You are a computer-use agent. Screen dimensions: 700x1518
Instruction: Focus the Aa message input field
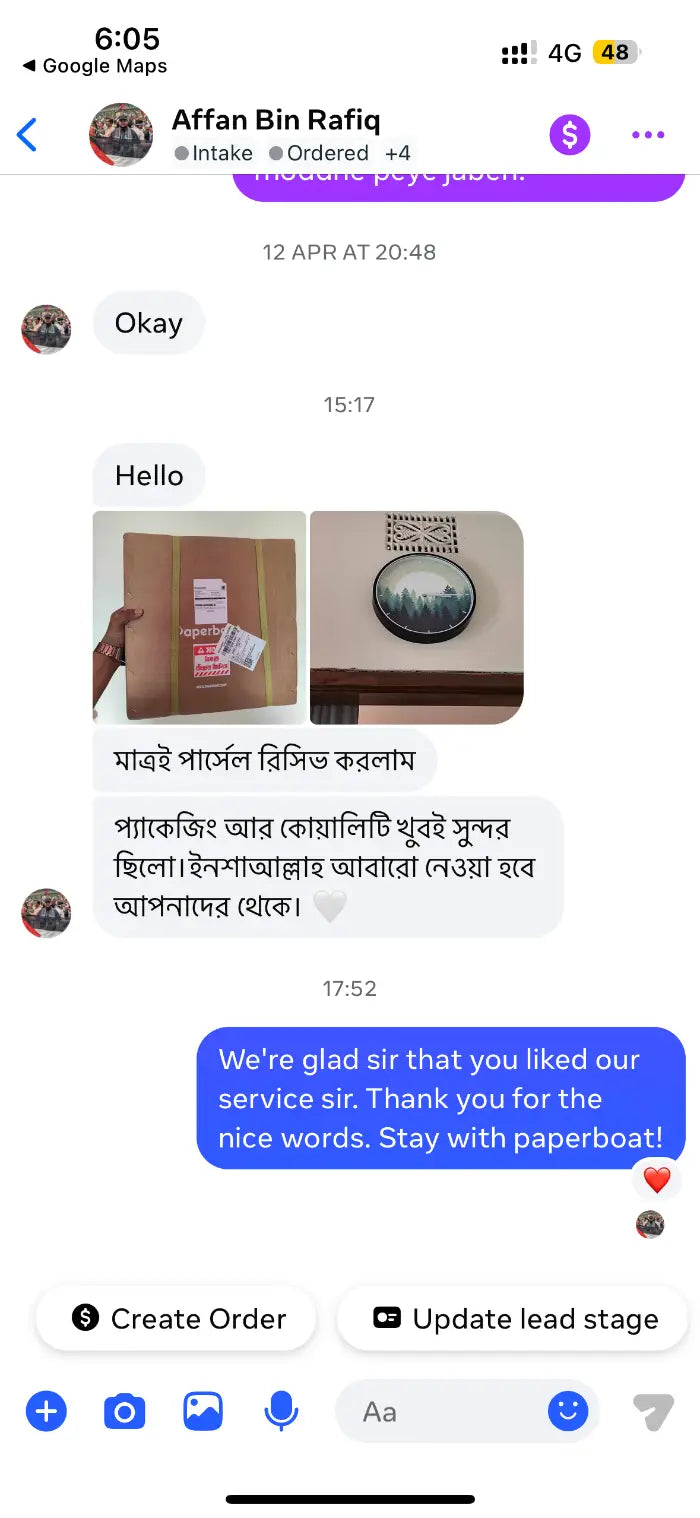pyautogui.click(x=440, y=1412)
